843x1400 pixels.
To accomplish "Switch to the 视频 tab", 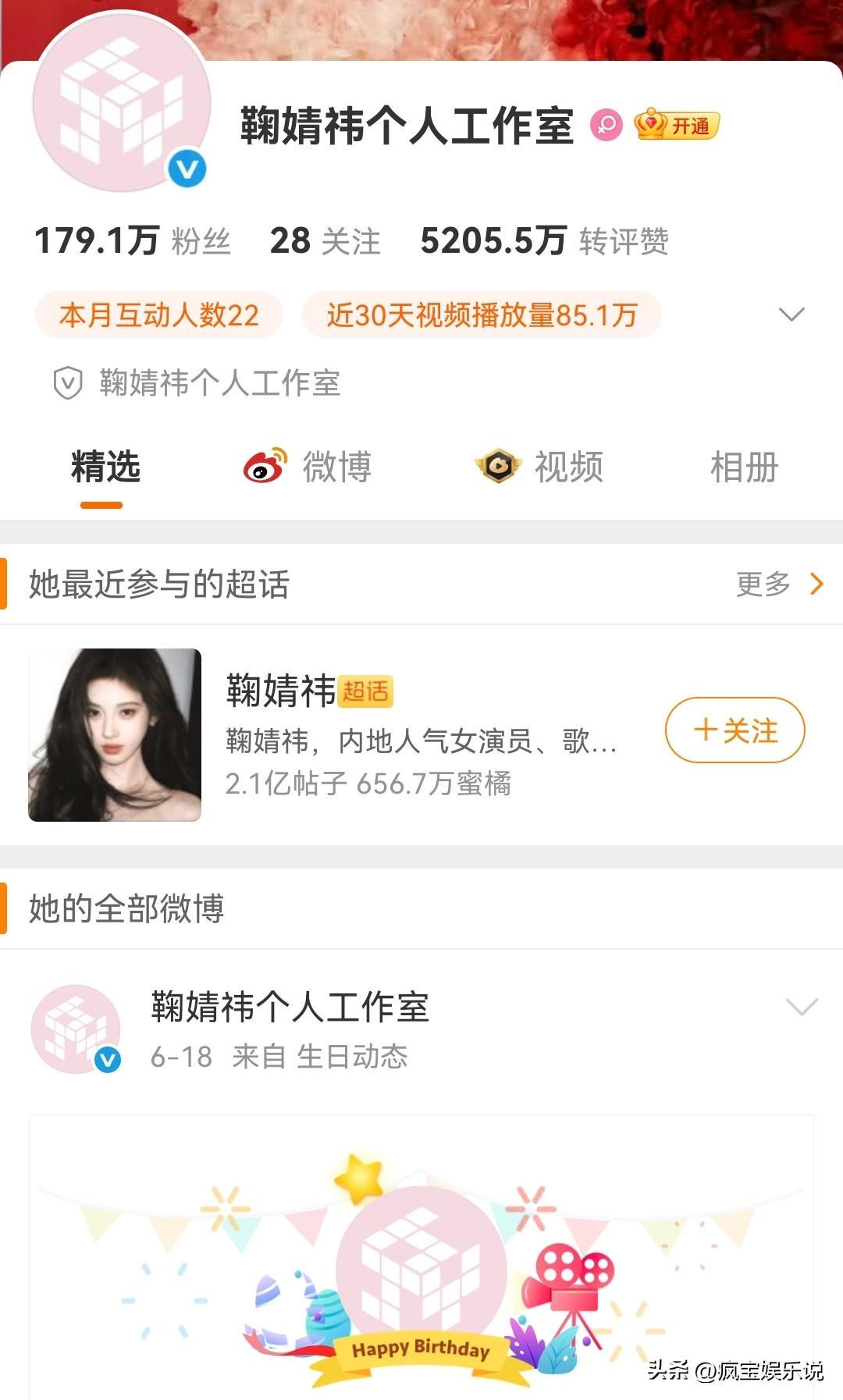I will 539,467.
